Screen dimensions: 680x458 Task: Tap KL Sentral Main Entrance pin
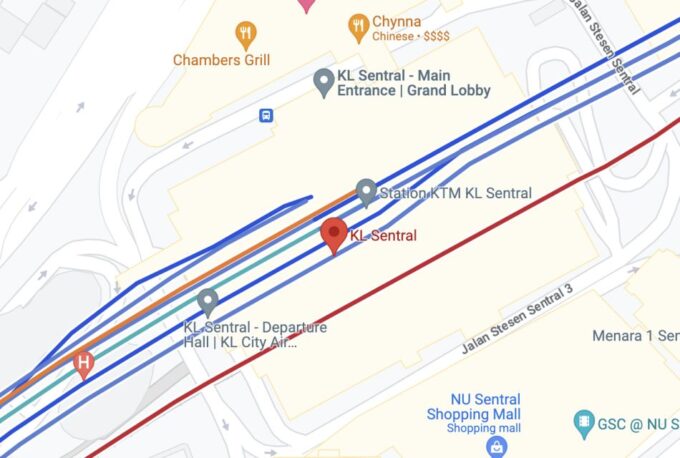(323, 81)
